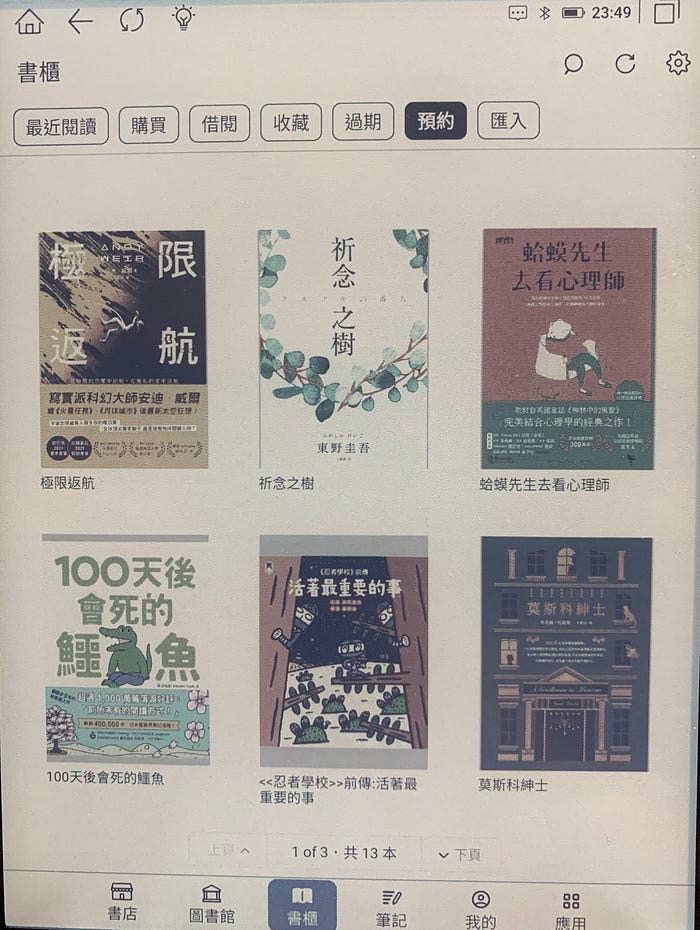The image size is (700, 930).
Task: Open the bookshelf search icon
Action: click(x=573, y=64)
